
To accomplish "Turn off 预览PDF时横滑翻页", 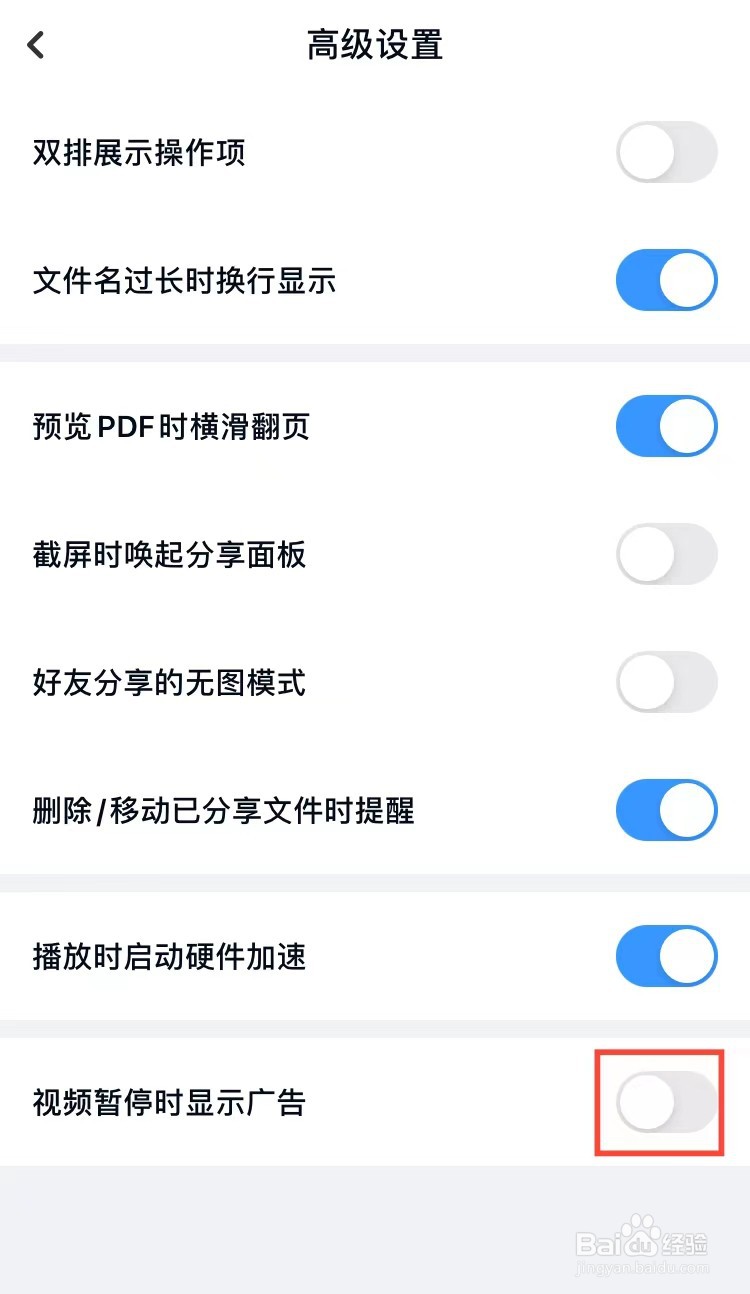I will pos(665,426).
